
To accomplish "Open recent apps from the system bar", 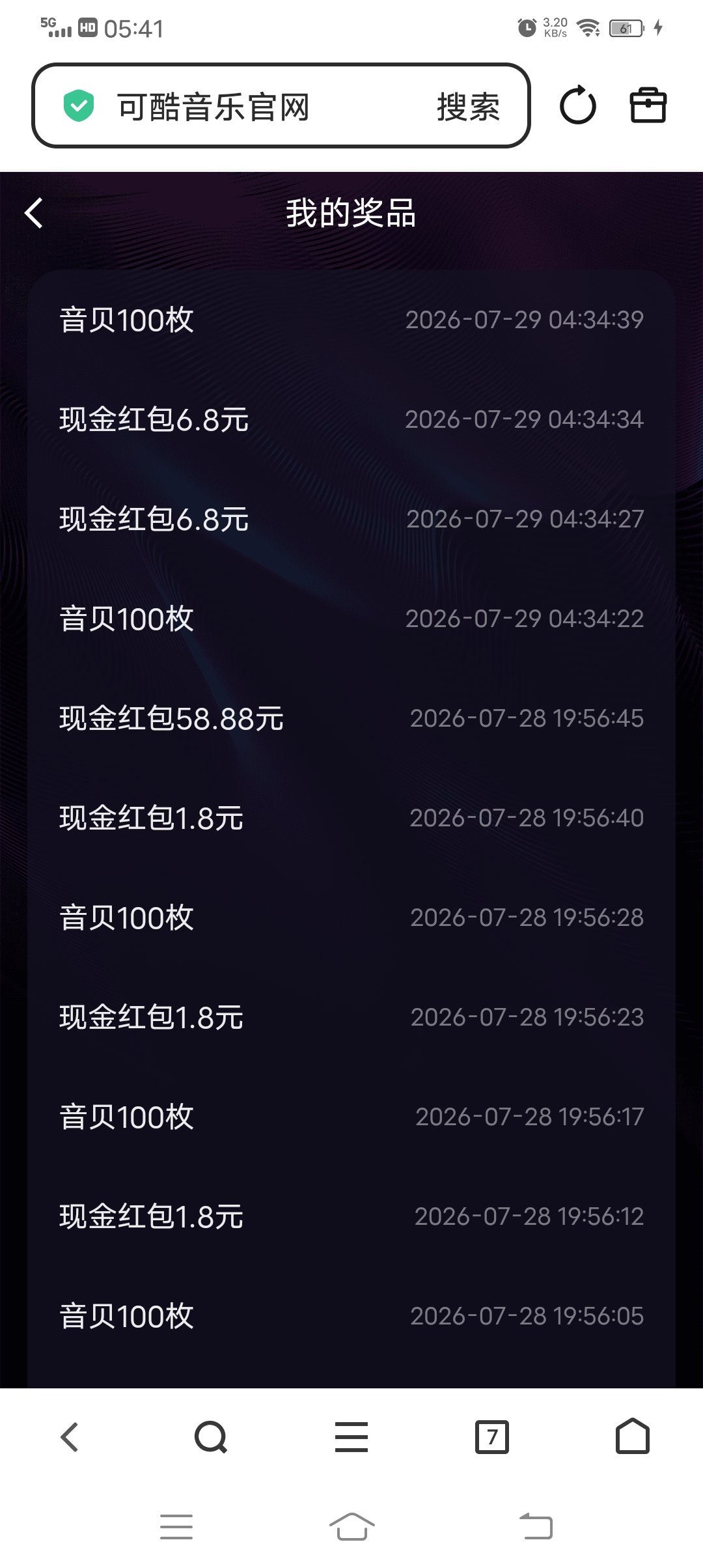I will point(176,1526).
